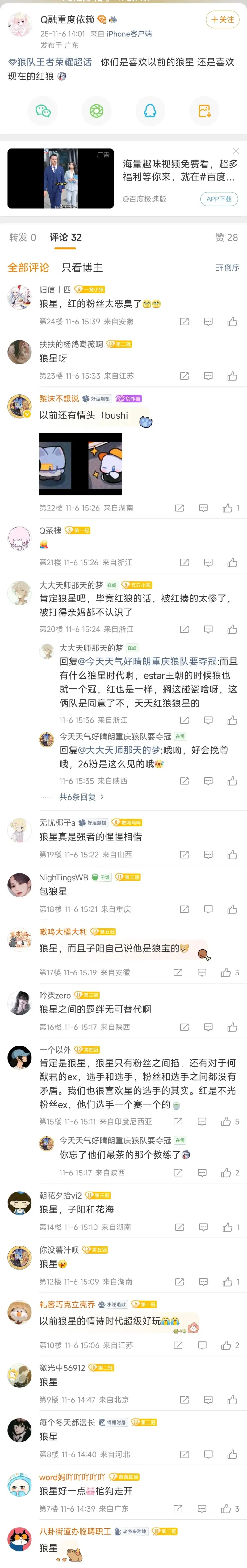
Task: Open the image in 黎沫不想说's comment
Action: click(80, 464)
